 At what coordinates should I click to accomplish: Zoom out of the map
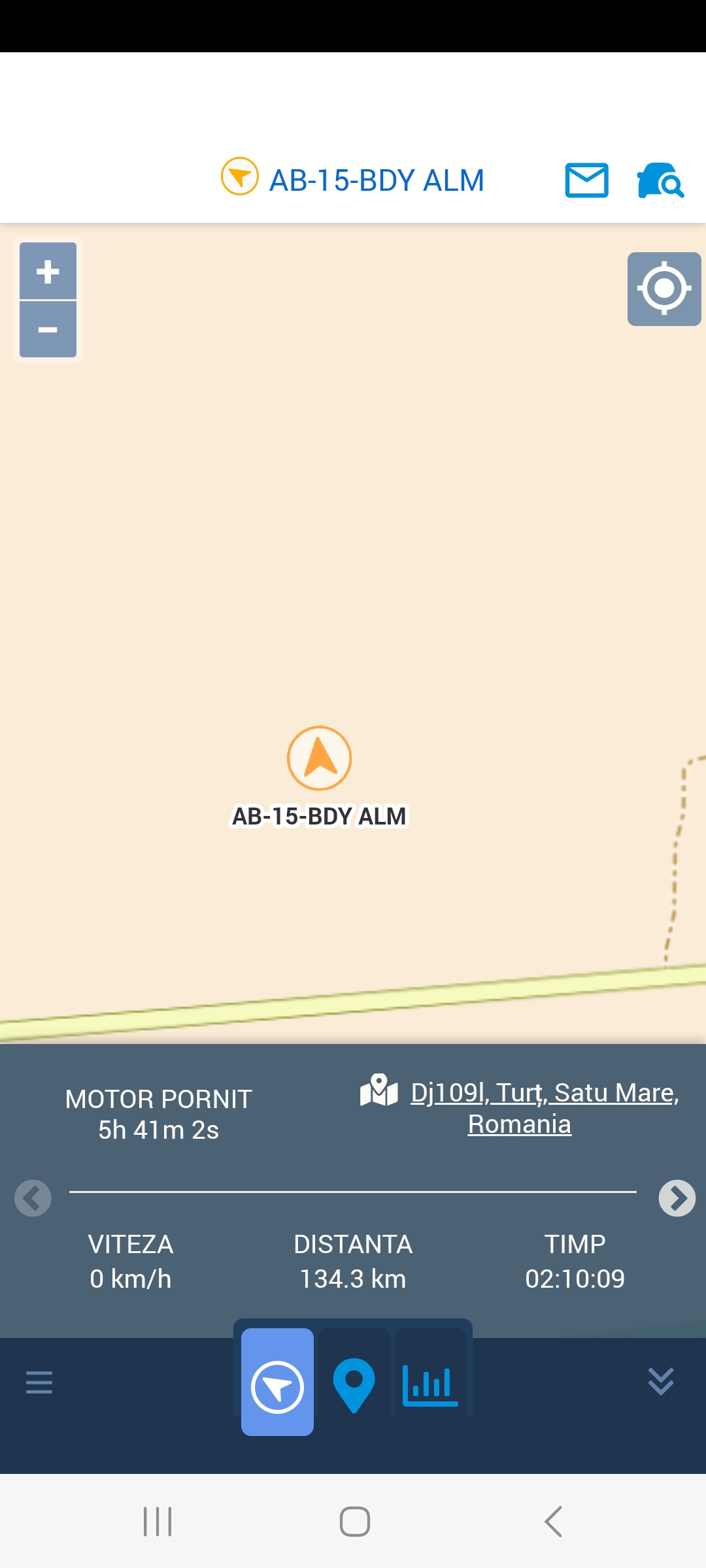[x=48, y=329]
